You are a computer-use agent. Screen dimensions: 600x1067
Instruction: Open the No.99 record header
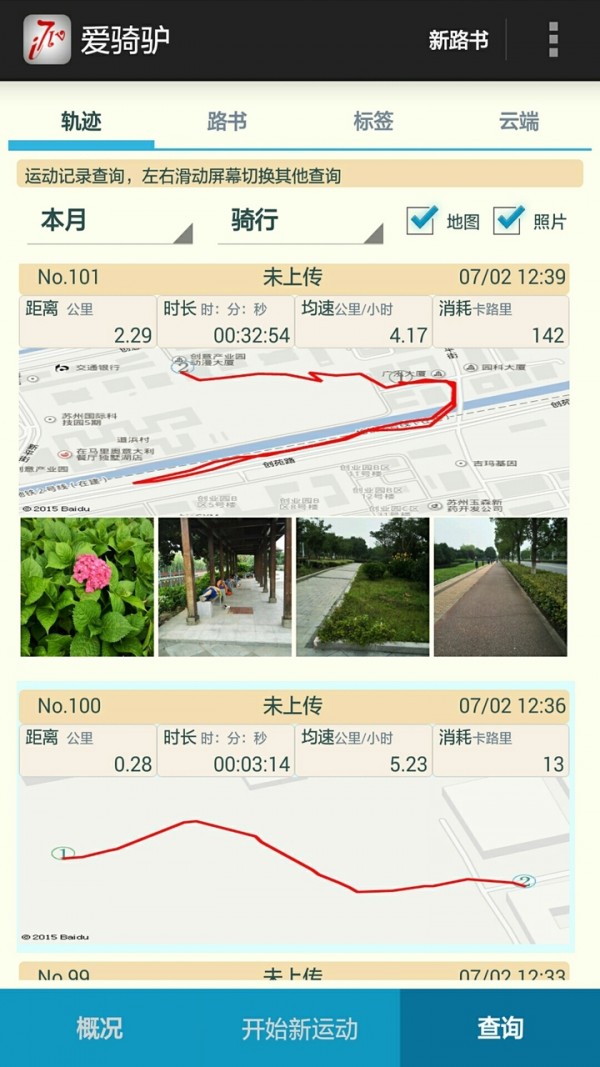click(294, 975)
